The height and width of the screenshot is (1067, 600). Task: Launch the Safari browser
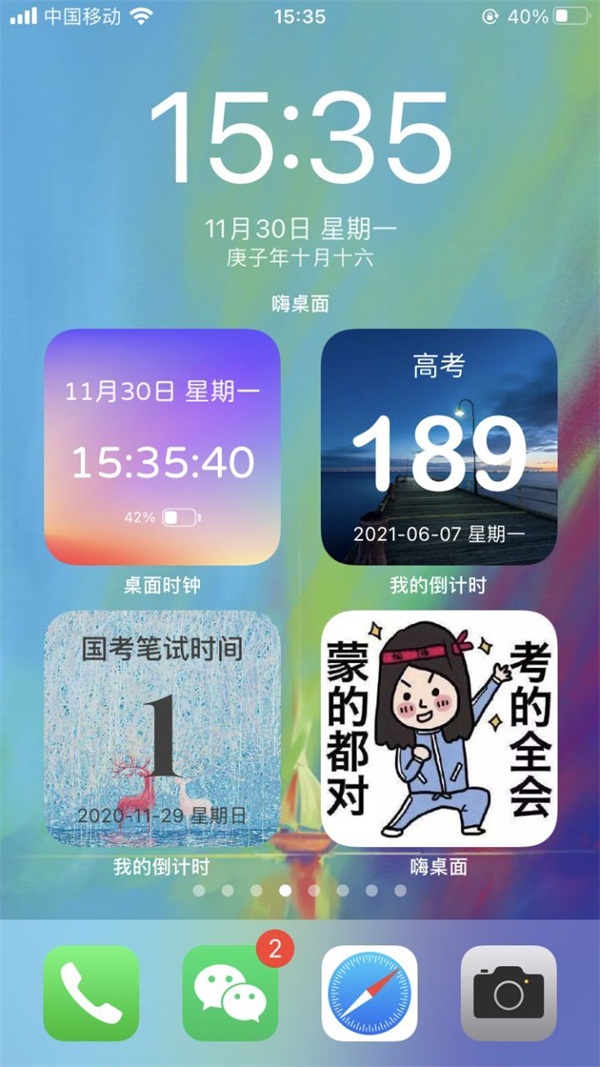(369, 993)
